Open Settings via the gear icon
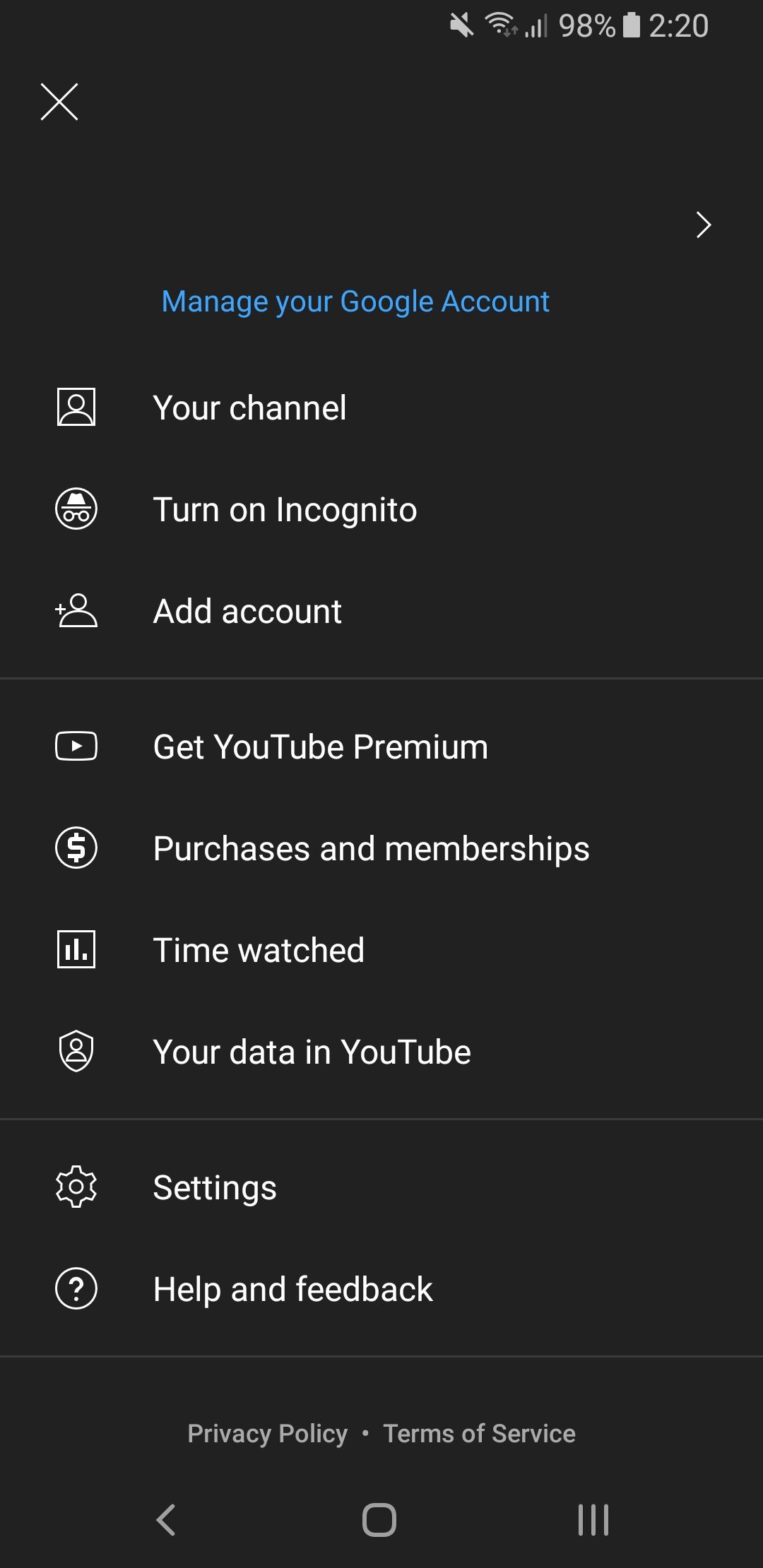 point(75,1187)
